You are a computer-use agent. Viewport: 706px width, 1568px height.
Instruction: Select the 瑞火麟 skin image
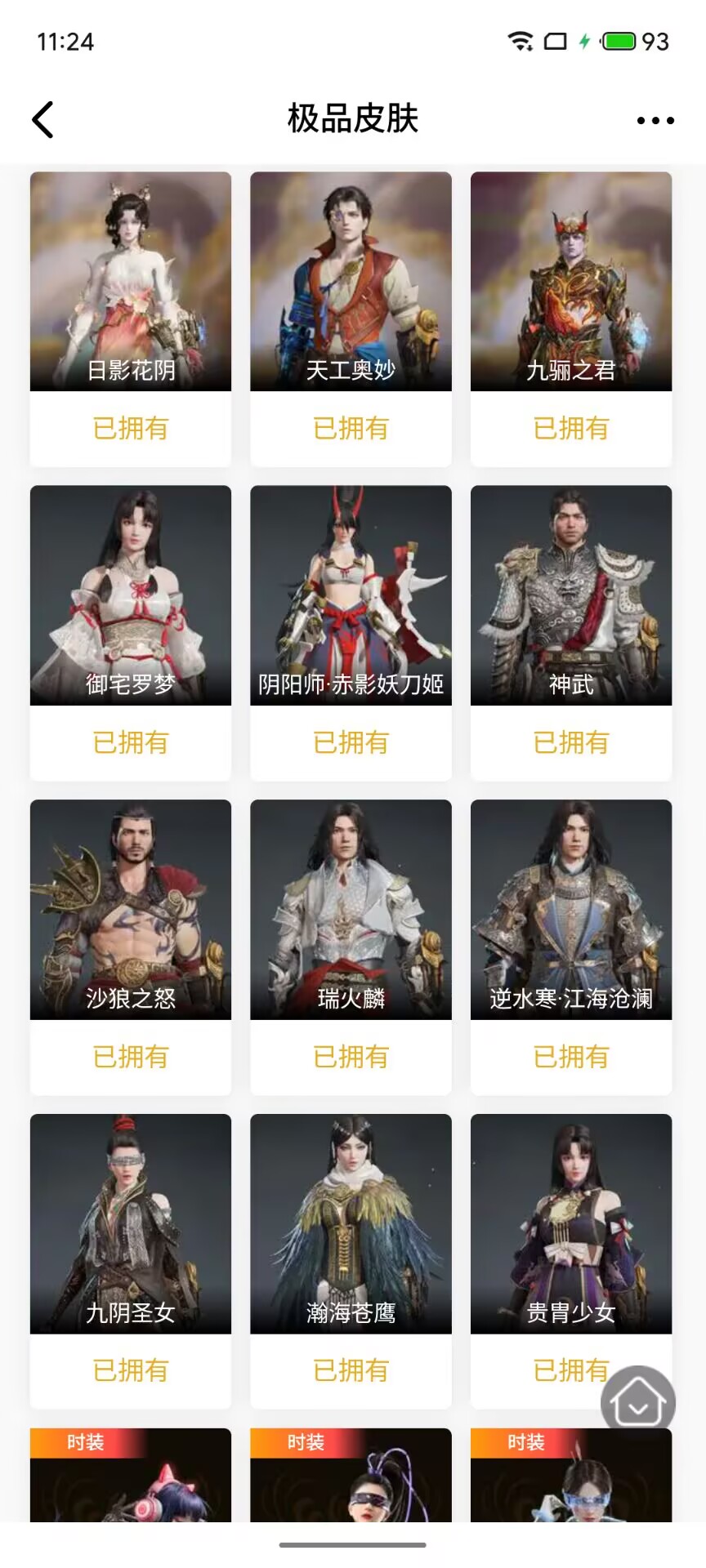click(351, 909)
